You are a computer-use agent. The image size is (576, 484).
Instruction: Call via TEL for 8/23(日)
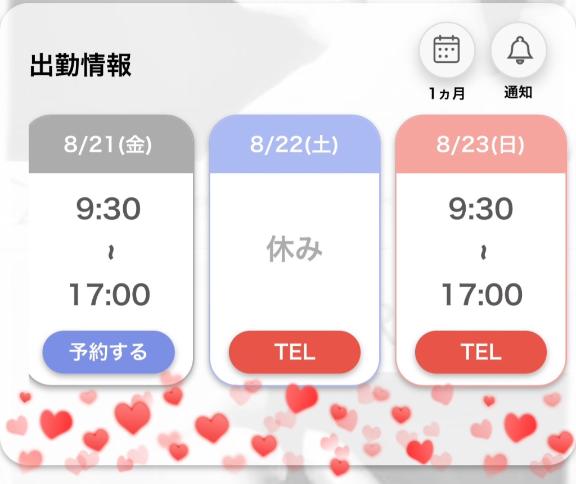(481, 352)
